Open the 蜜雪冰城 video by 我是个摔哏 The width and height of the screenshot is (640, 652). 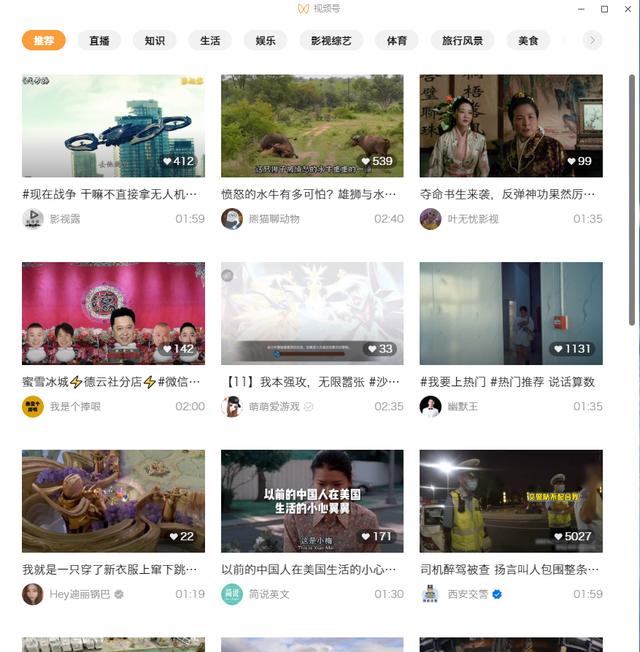coord(113,313)
